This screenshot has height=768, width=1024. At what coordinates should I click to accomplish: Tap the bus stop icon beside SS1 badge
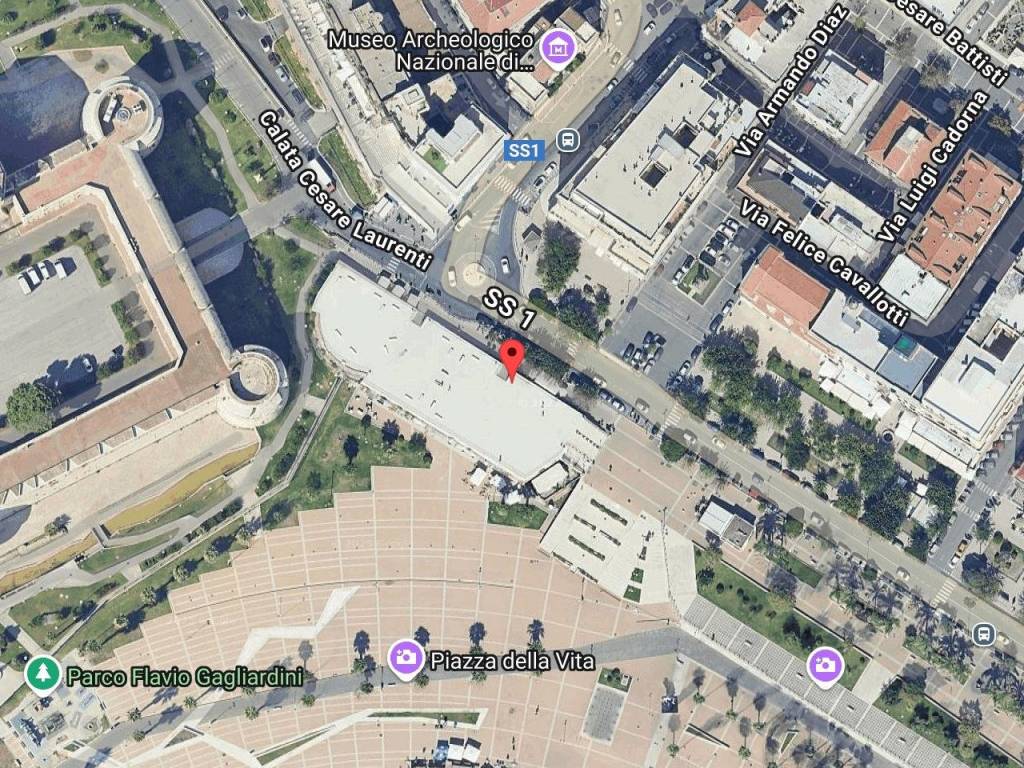(569, 138)
